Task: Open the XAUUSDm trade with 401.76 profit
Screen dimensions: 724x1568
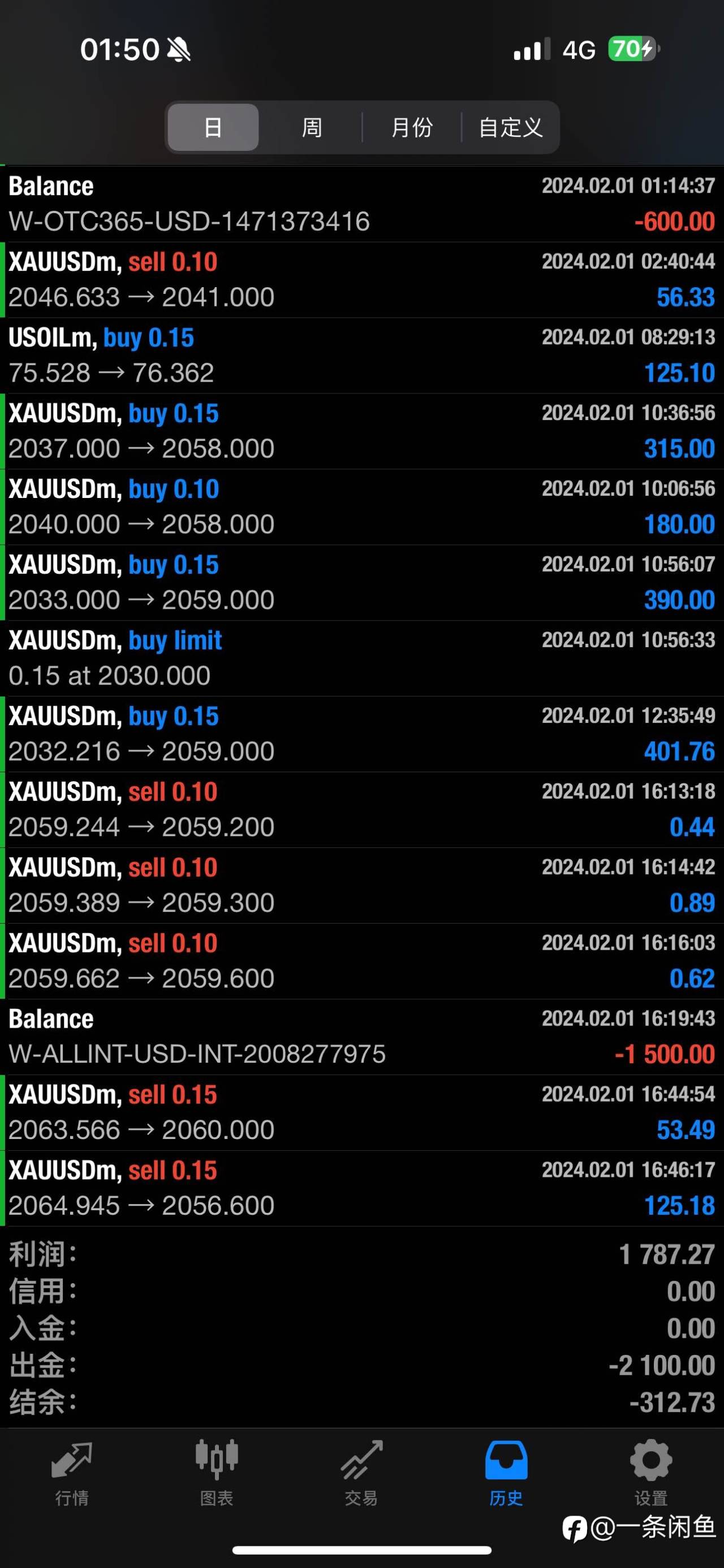Action: (361, 734)
